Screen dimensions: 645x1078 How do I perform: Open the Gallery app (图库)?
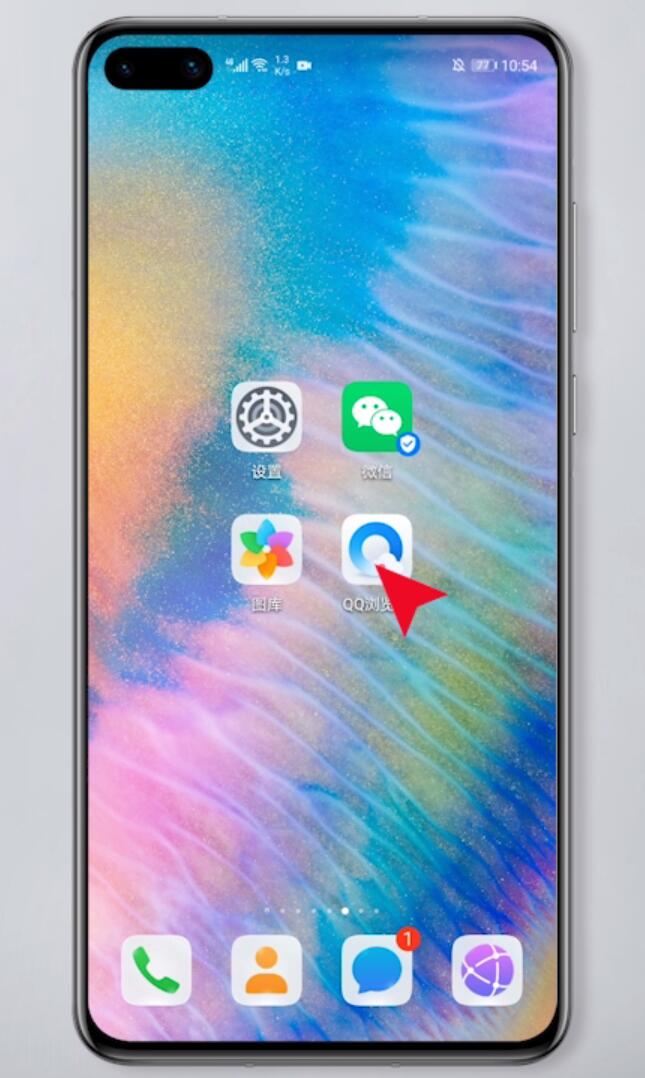coord(266,549)
